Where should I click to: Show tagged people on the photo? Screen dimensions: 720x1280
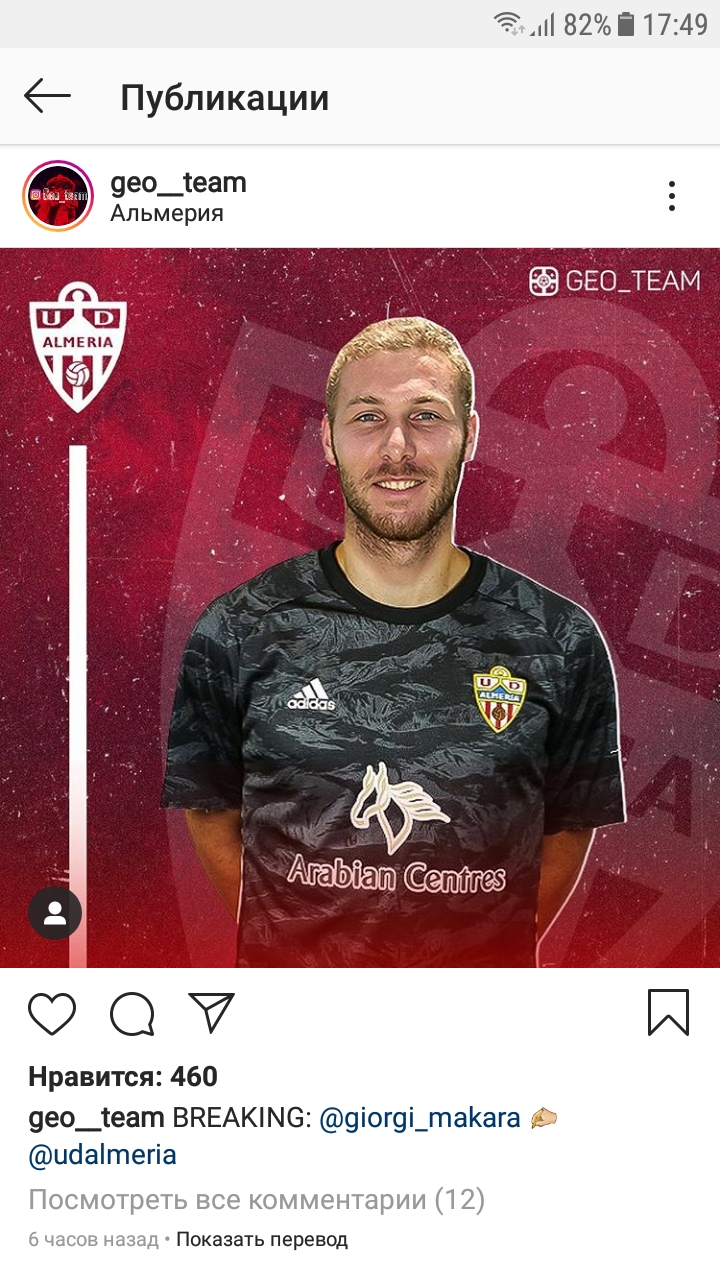(55, 912)
